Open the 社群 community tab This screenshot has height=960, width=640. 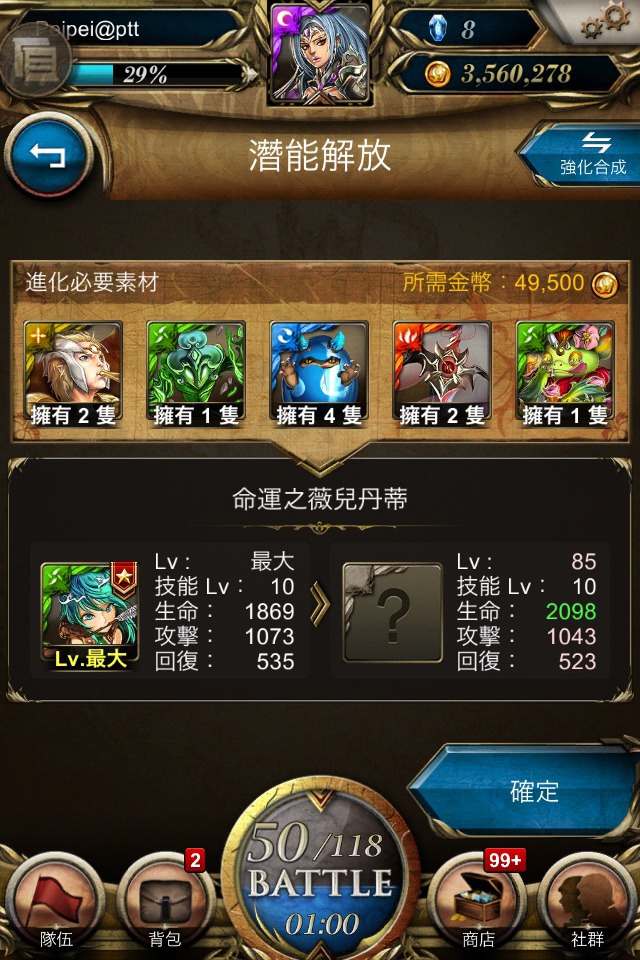(588, 905)
